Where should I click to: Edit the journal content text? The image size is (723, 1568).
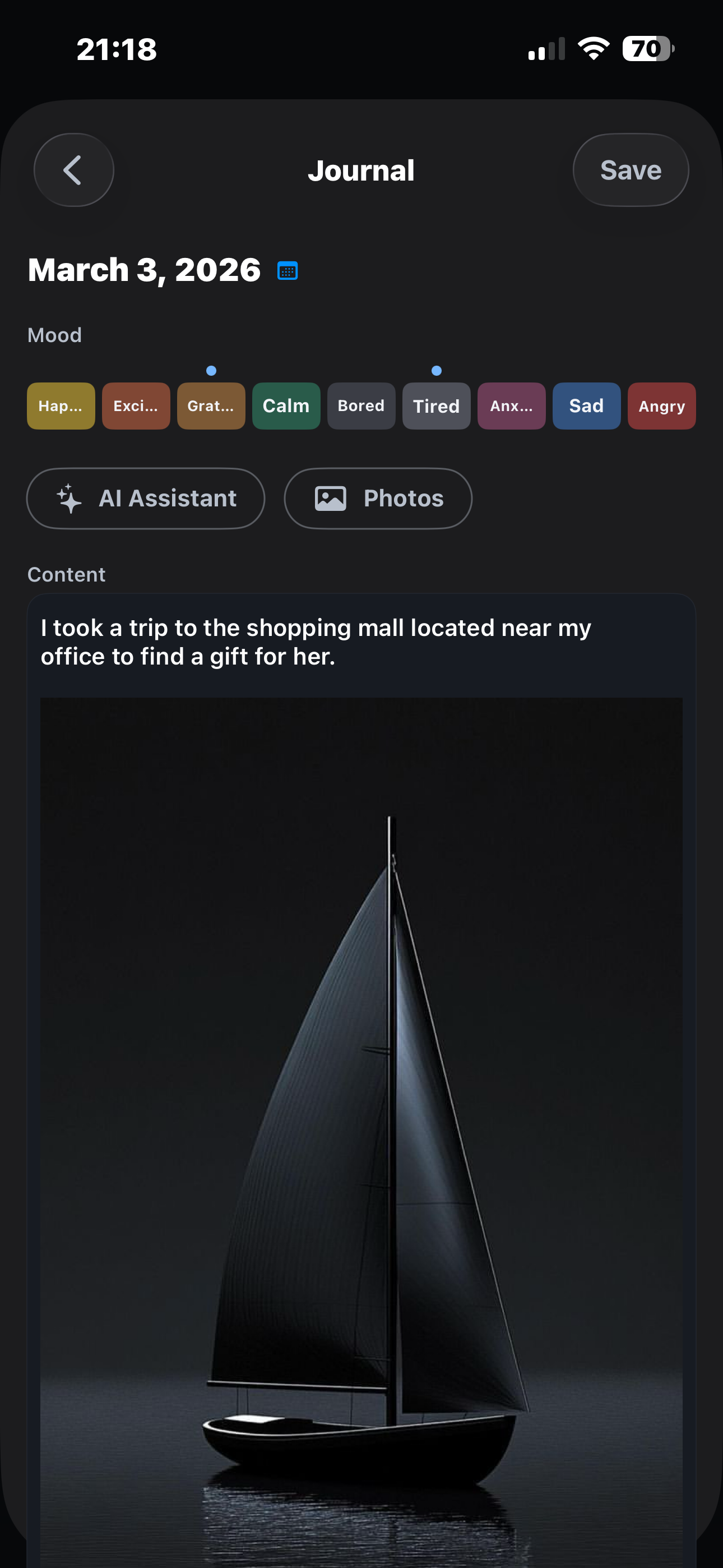tap(315, 642)
